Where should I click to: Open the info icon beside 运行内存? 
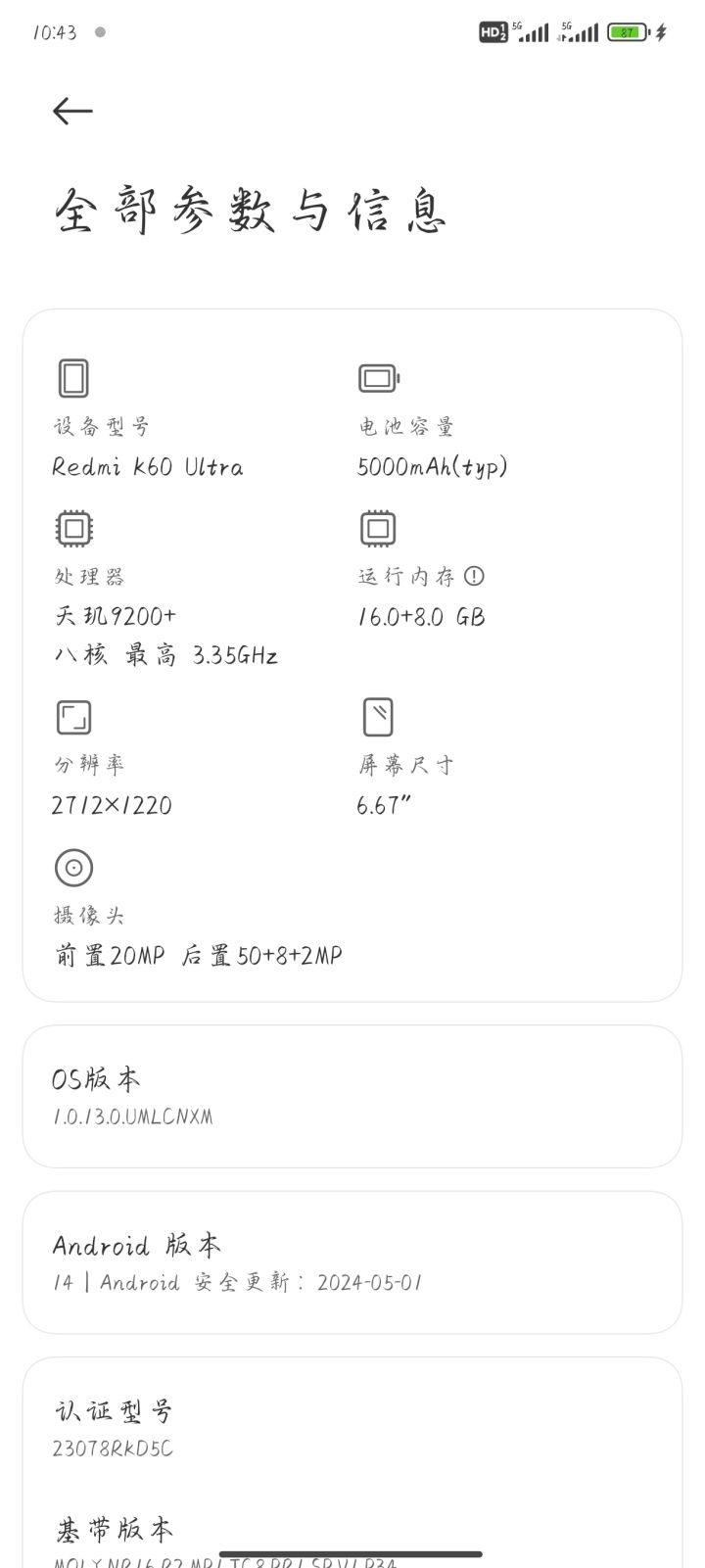tap(474, 576)
